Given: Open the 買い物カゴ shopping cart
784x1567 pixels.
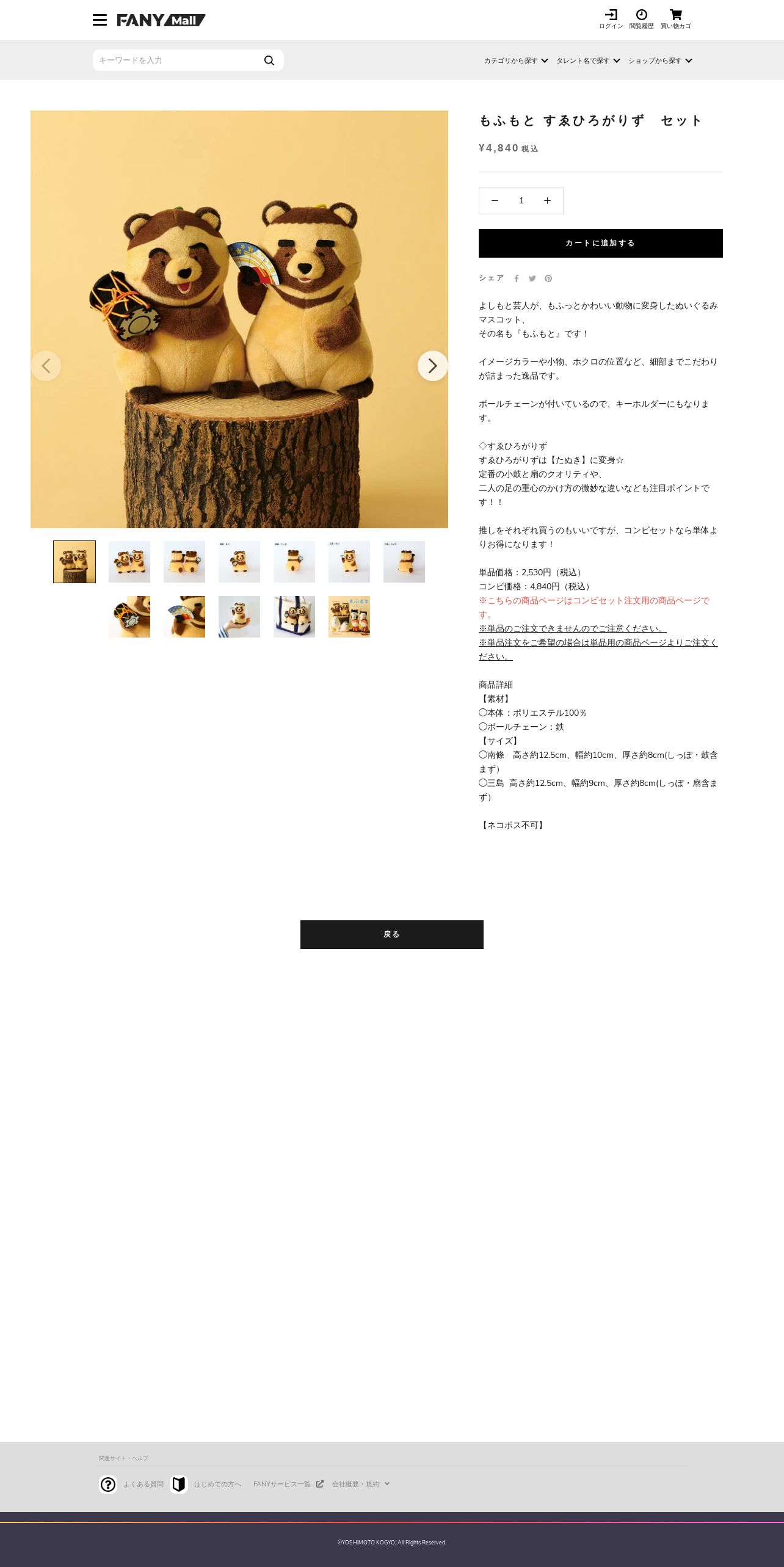Looking at the screenshot, I should (675, 19).
